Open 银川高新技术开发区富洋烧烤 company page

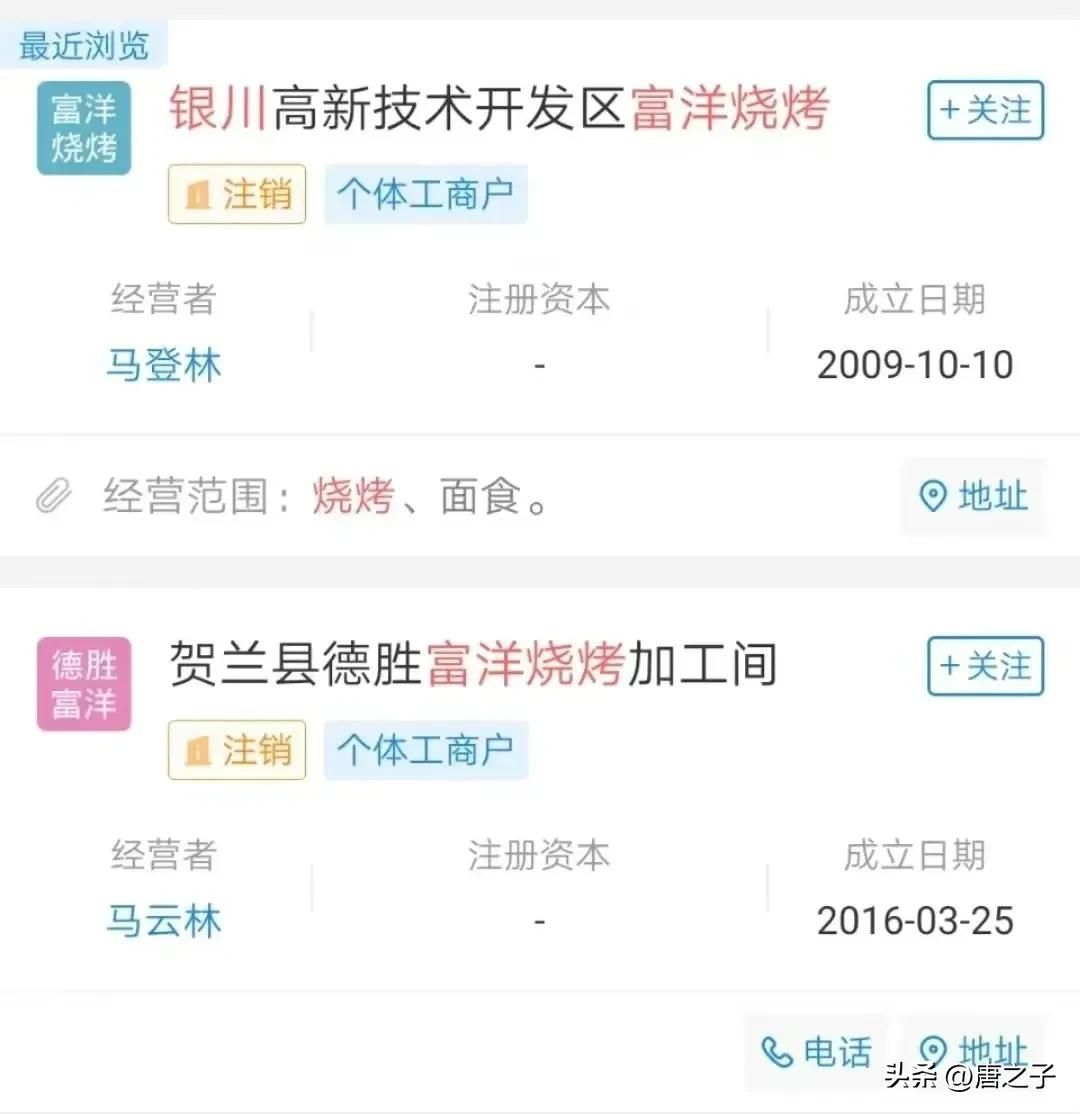(497, 110)
